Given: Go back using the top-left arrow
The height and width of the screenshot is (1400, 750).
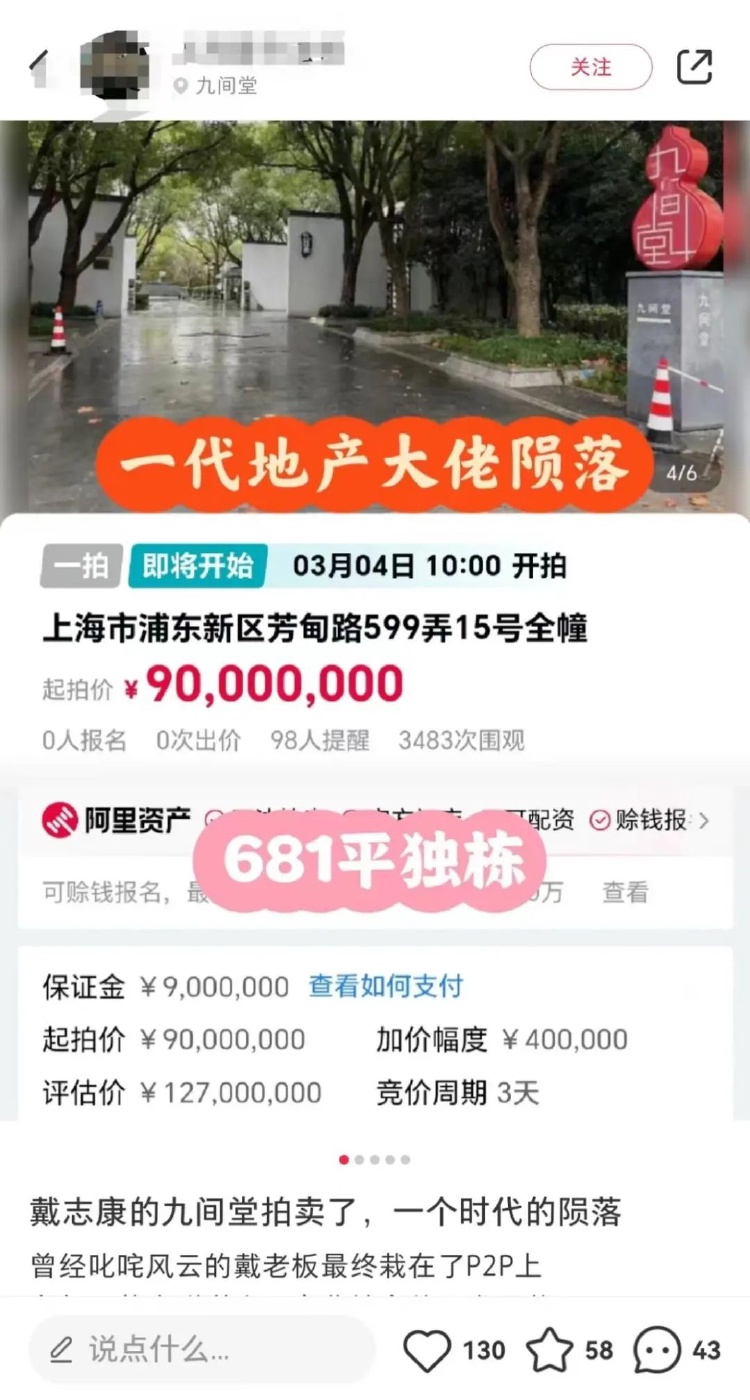Looking at the screenshot, I should coord(40,67).
